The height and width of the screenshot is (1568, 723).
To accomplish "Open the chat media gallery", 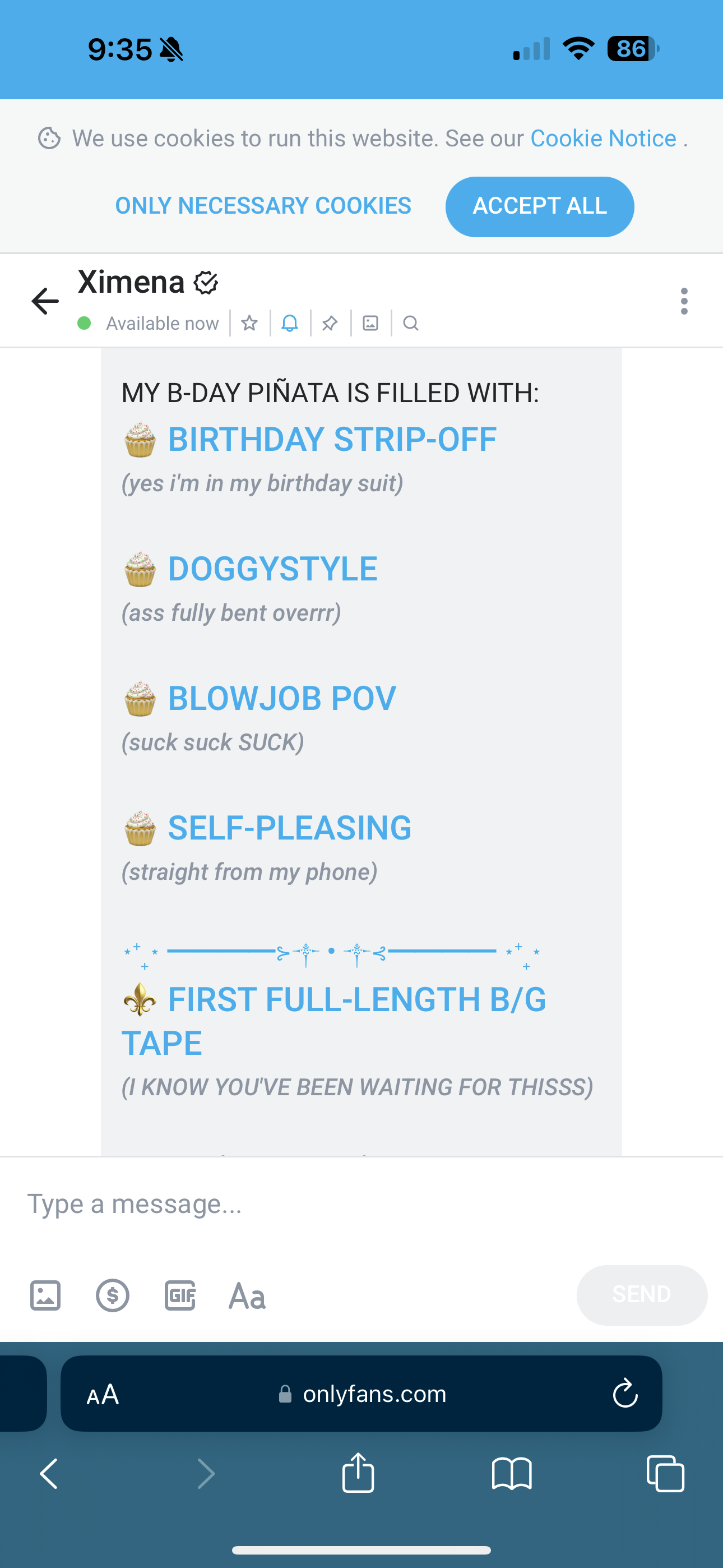I will tap(370, 323).
